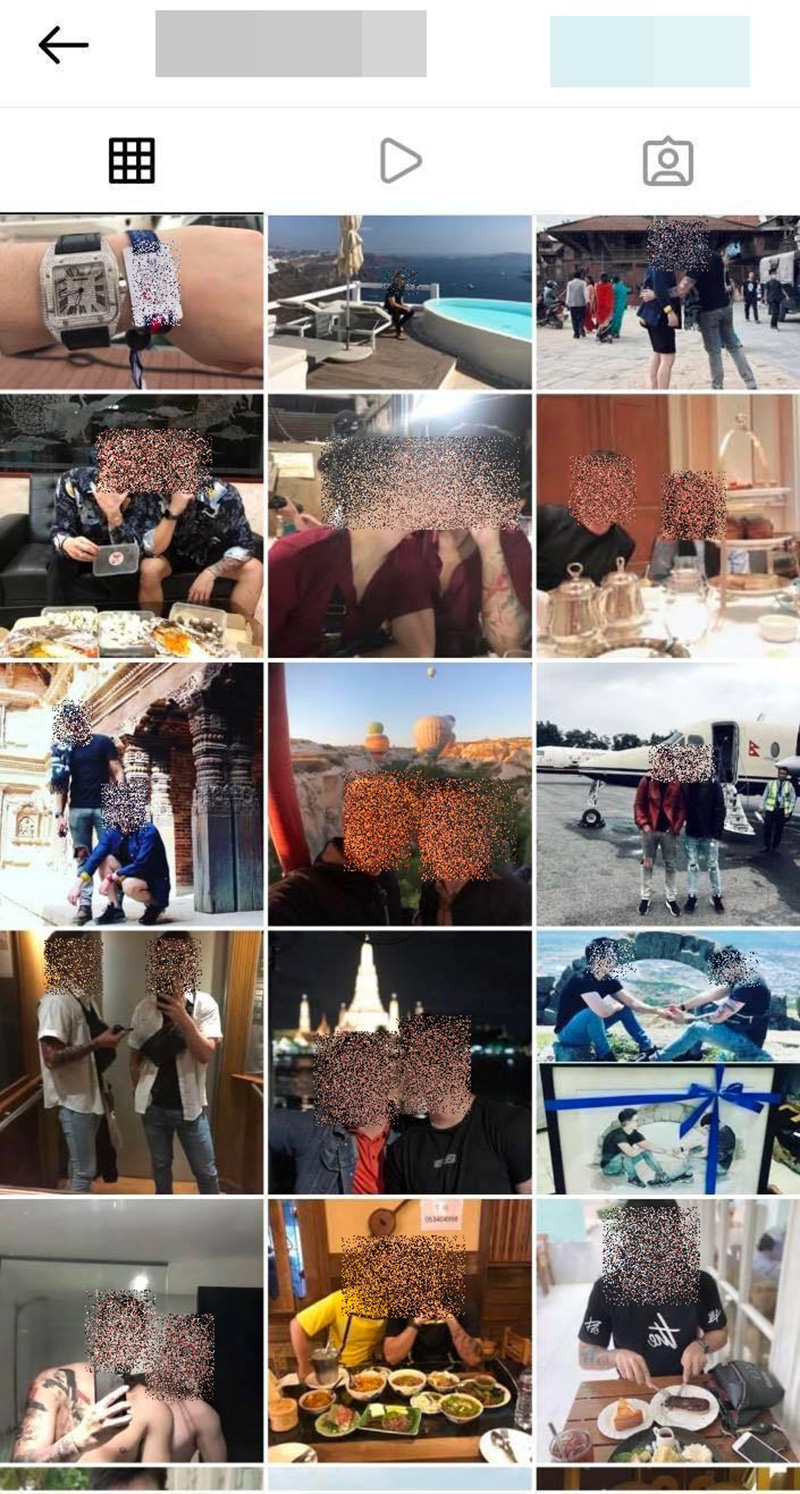
Task: Go back using the arrow icon
Action: click(x=63, y=45)
